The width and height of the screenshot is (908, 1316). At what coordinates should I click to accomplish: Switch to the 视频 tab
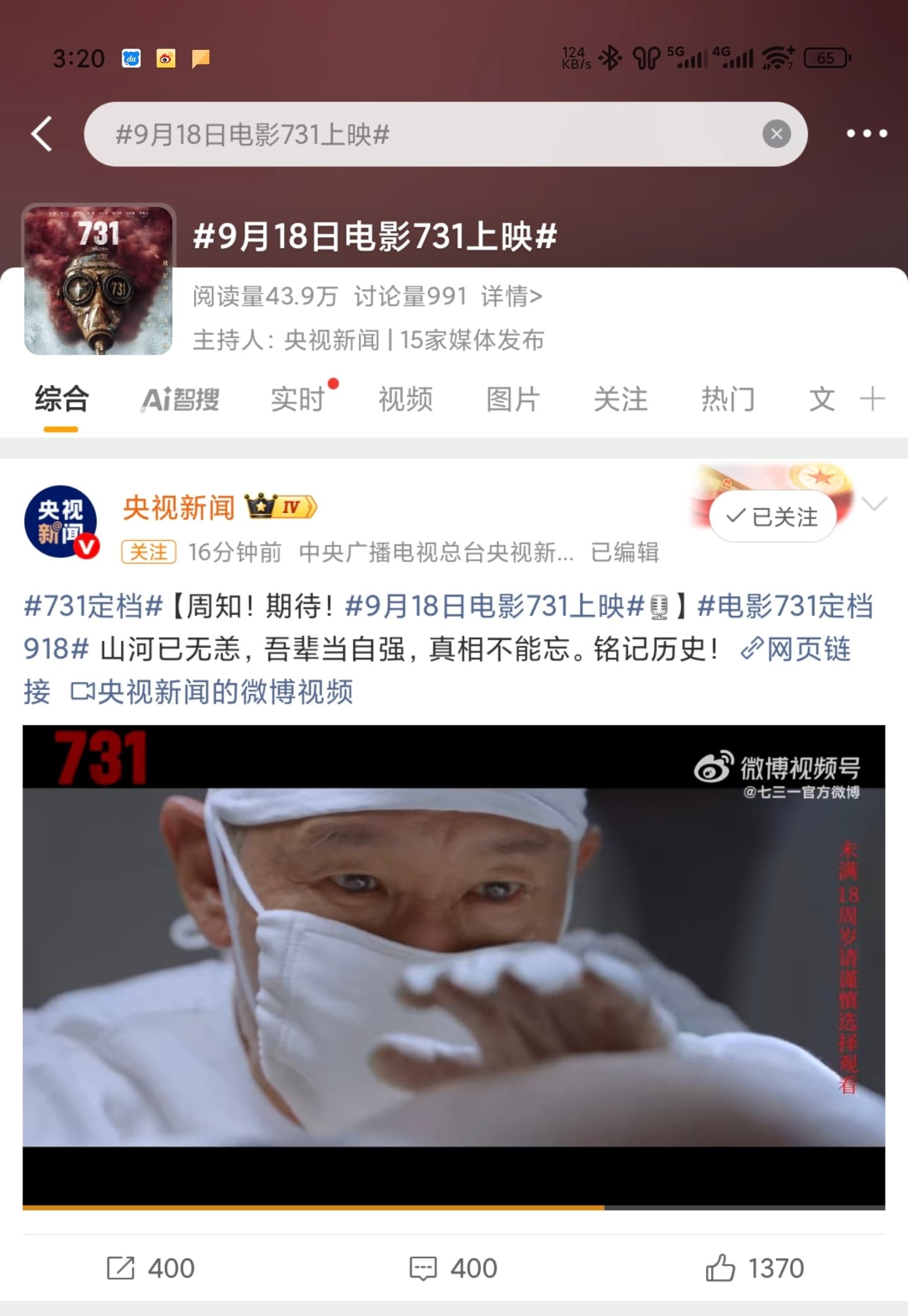[405, 399]
